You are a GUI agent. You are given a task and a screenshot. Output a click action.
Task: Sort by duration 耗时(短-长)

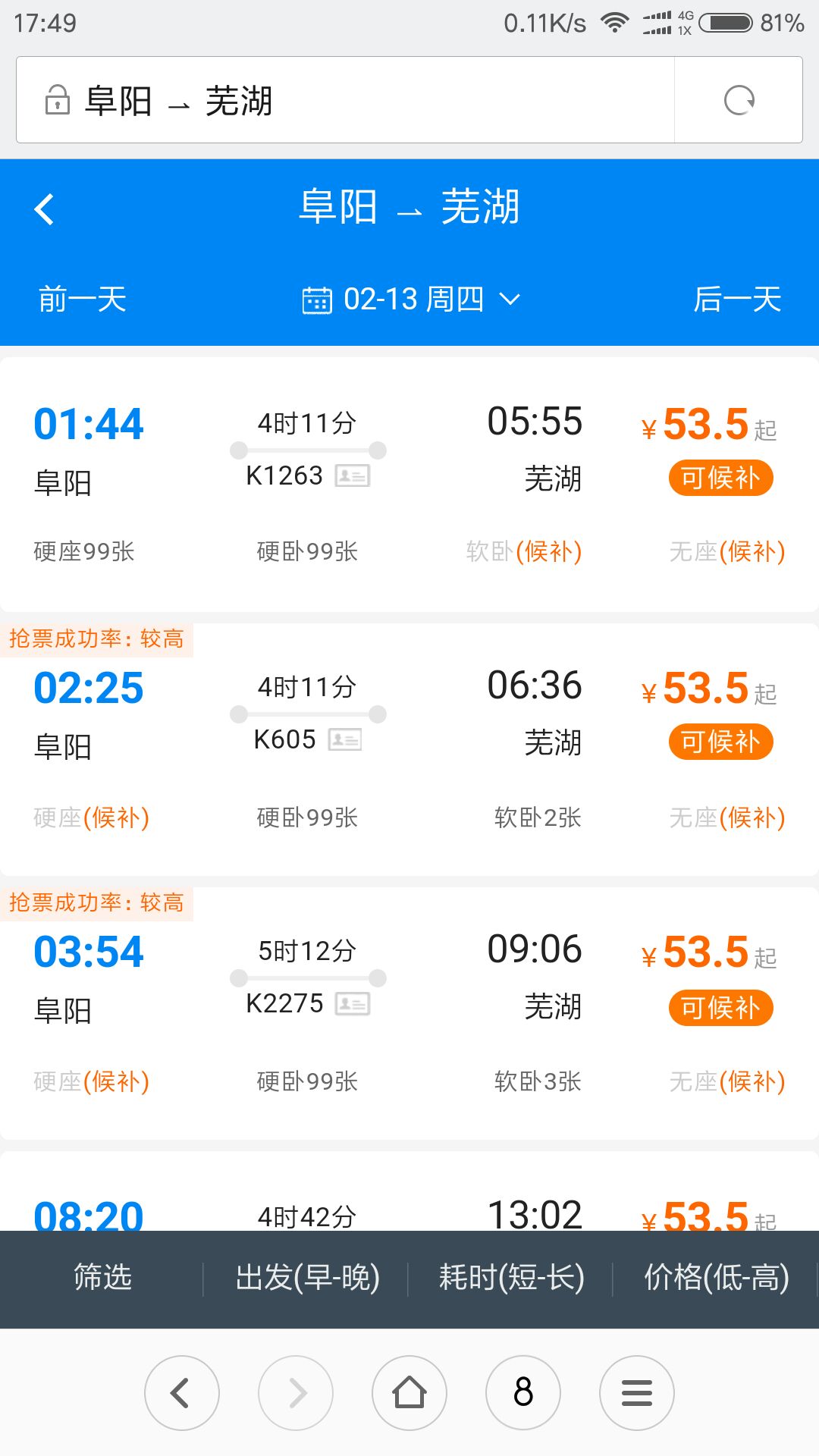[512, 1278]
